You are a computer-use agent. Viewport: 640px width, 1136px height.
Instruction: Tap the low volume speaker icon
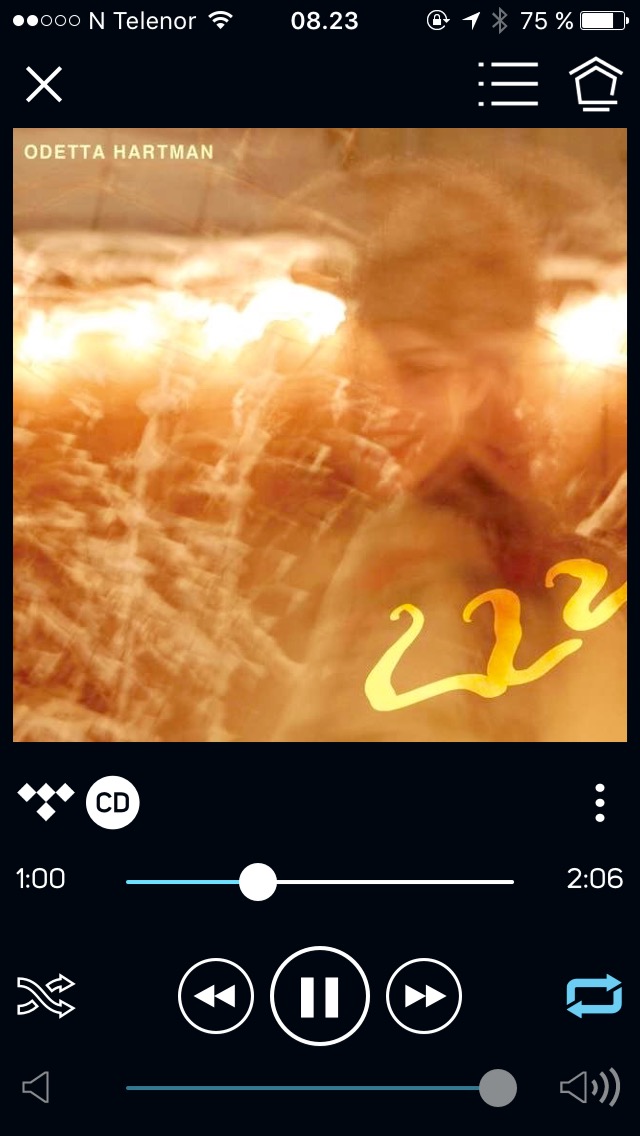coord(36,1088)
